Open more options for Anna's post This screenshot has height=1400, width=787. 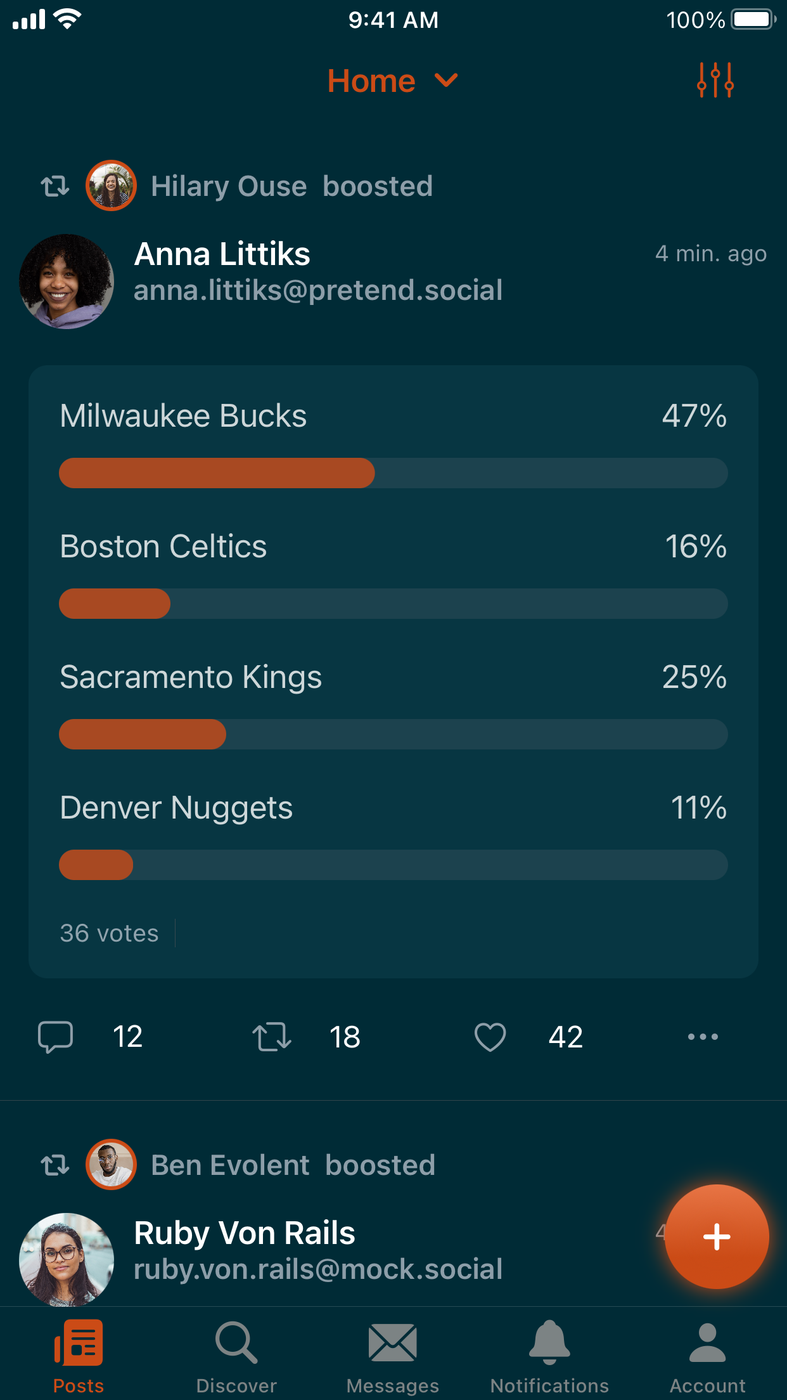pos(703,1037)
